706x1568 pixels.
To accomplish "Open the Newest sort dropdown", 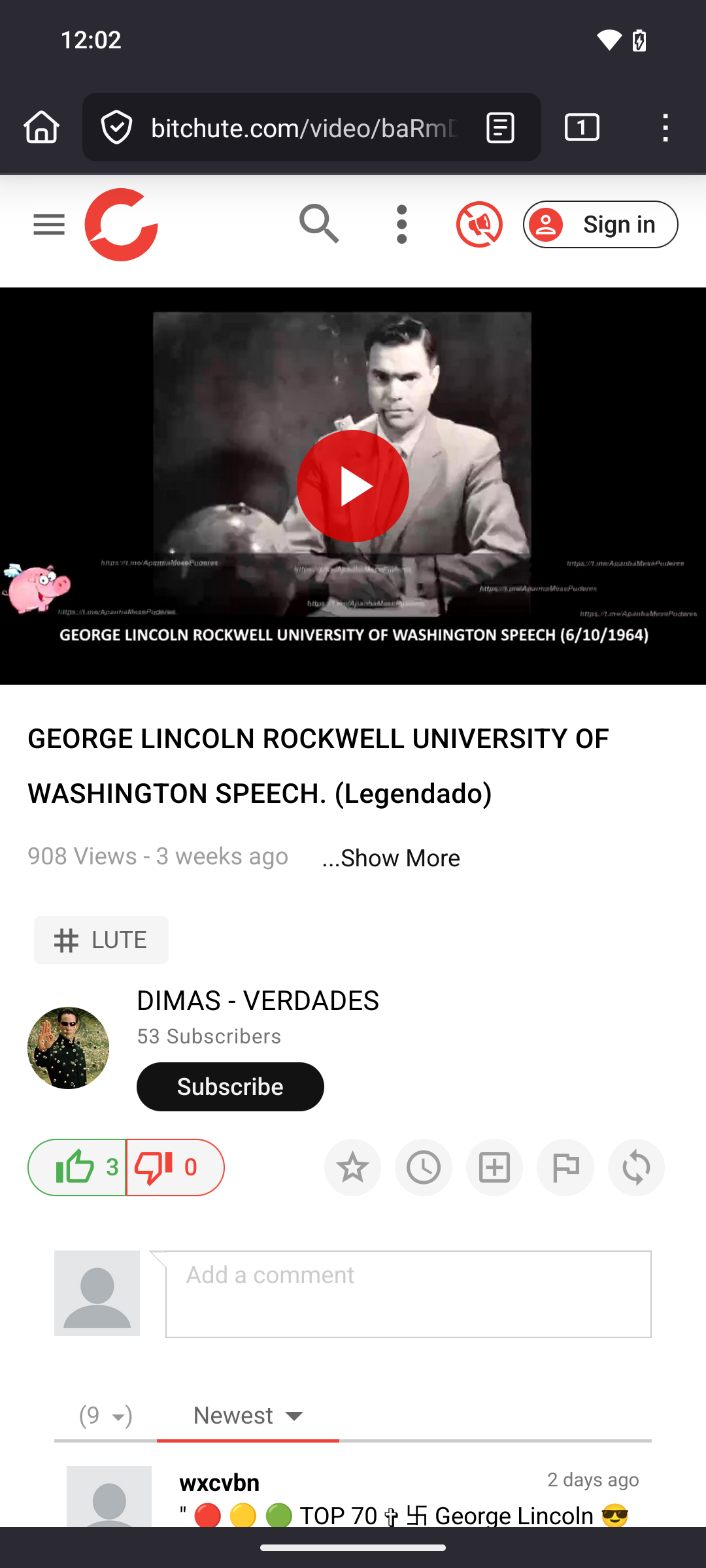I will point(248,1416).
